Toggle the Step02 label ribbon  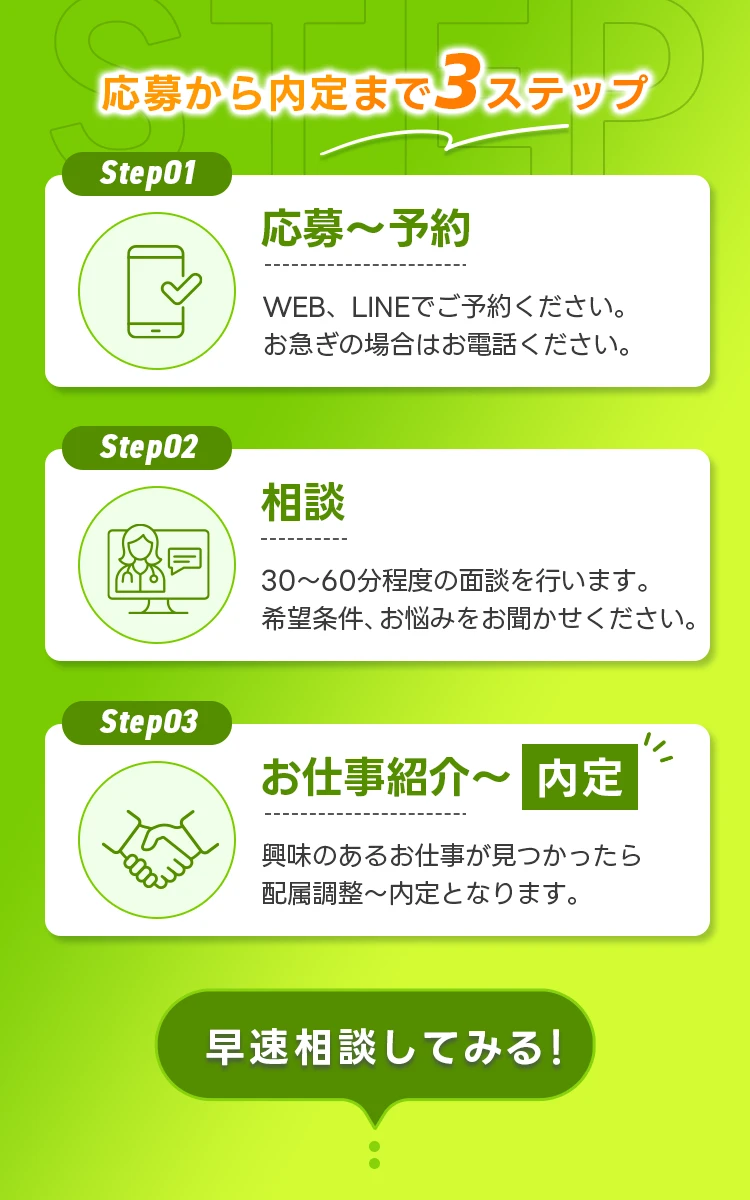tap(148, 447)
